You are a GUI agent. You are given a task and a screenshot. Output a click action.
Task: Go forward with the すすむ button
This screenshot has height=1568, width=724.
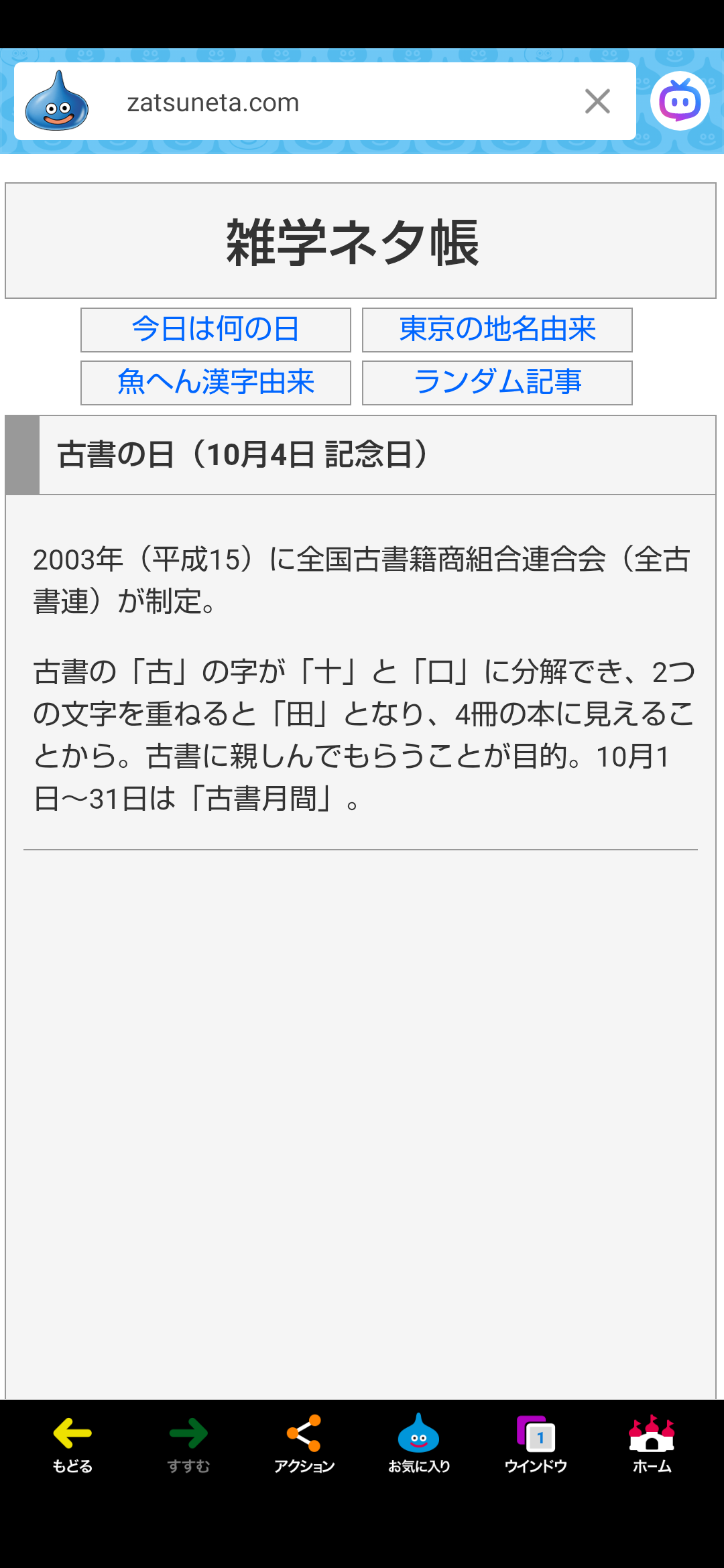(x=188, y=1444)
